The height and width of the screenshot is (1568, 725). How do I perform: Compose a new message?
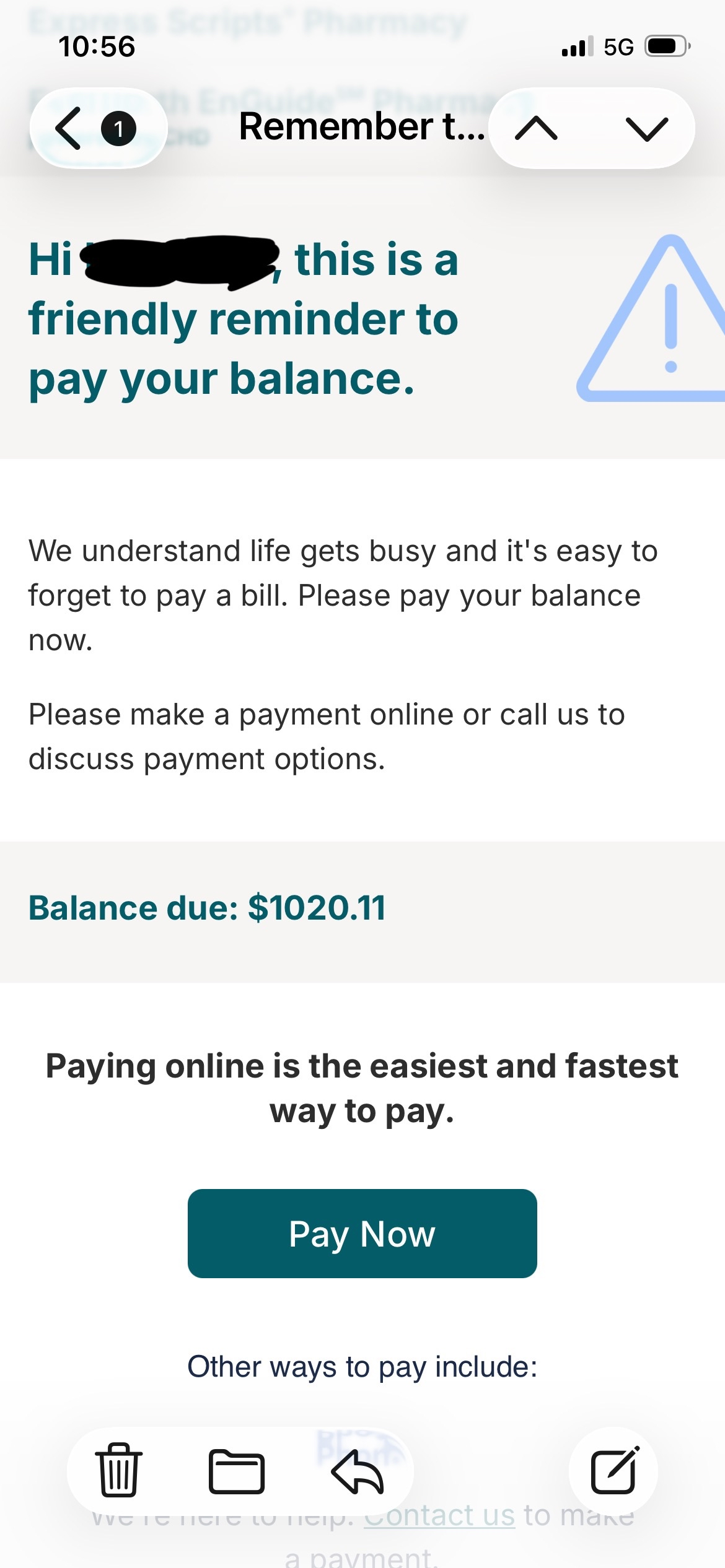(x=613, y=1470)
